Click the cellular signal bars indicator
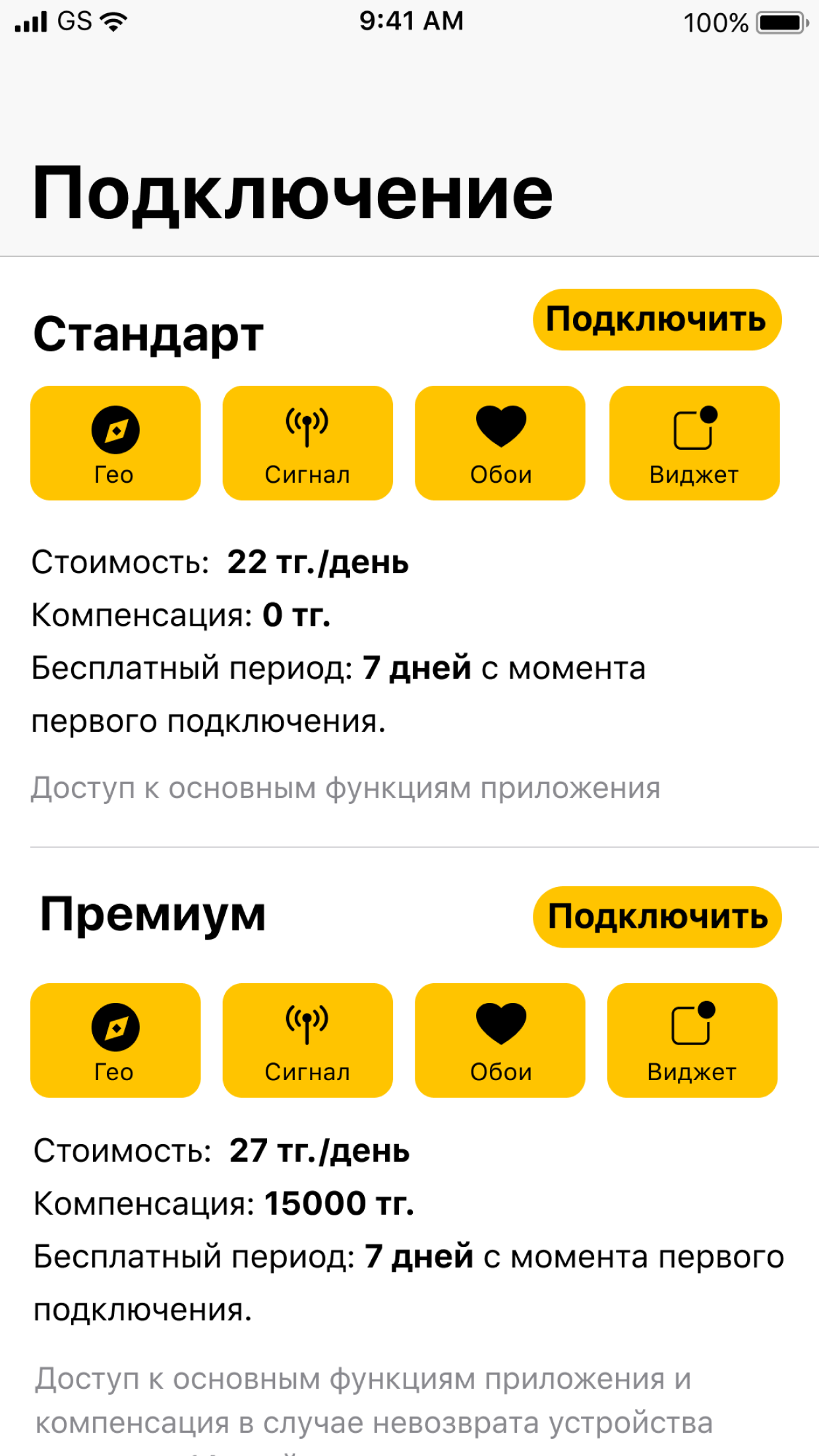This screenshot has width=819, height=1456. pyautogui.click(x=30, y=22)
